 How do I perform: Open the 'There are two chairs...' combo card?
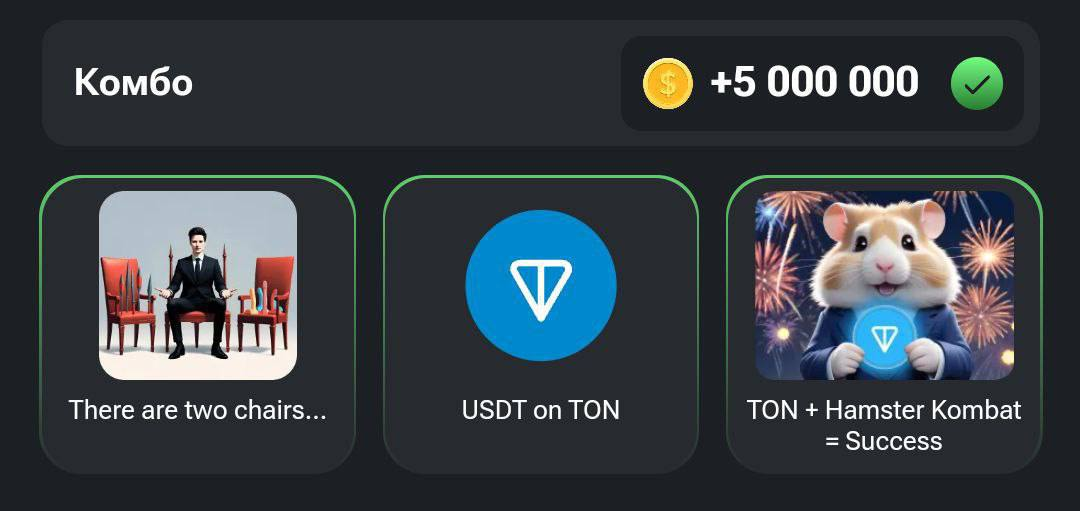point(197,323)
